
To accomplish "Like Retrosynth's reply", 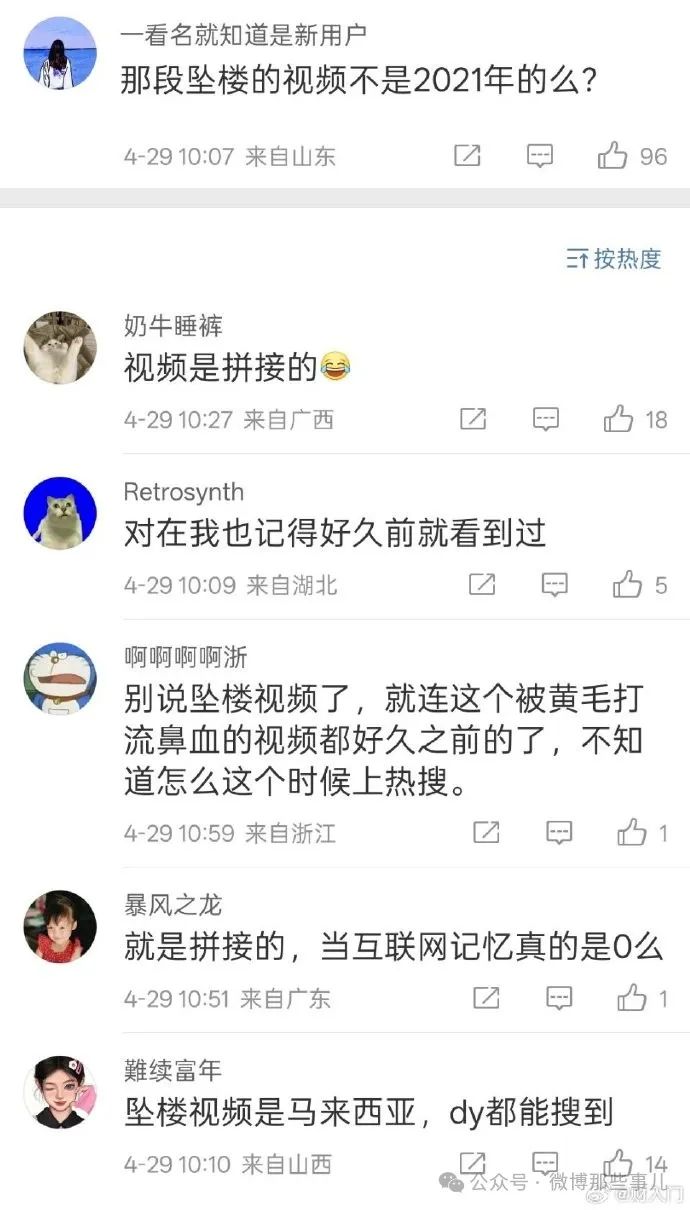I will pos(628,584).
